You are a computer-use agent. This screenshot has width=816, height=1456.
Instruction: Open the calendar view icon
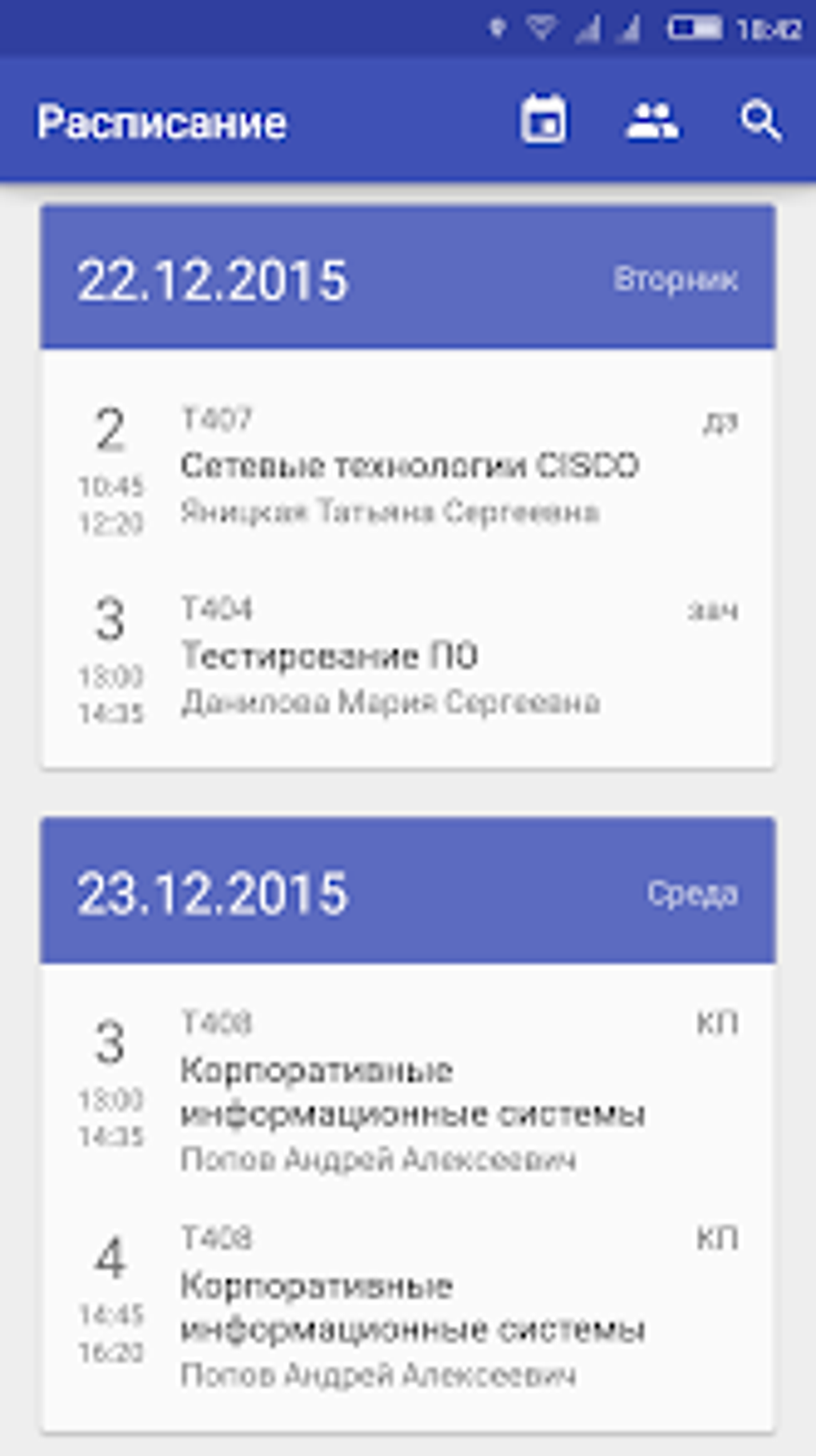[x=545, y=121]
